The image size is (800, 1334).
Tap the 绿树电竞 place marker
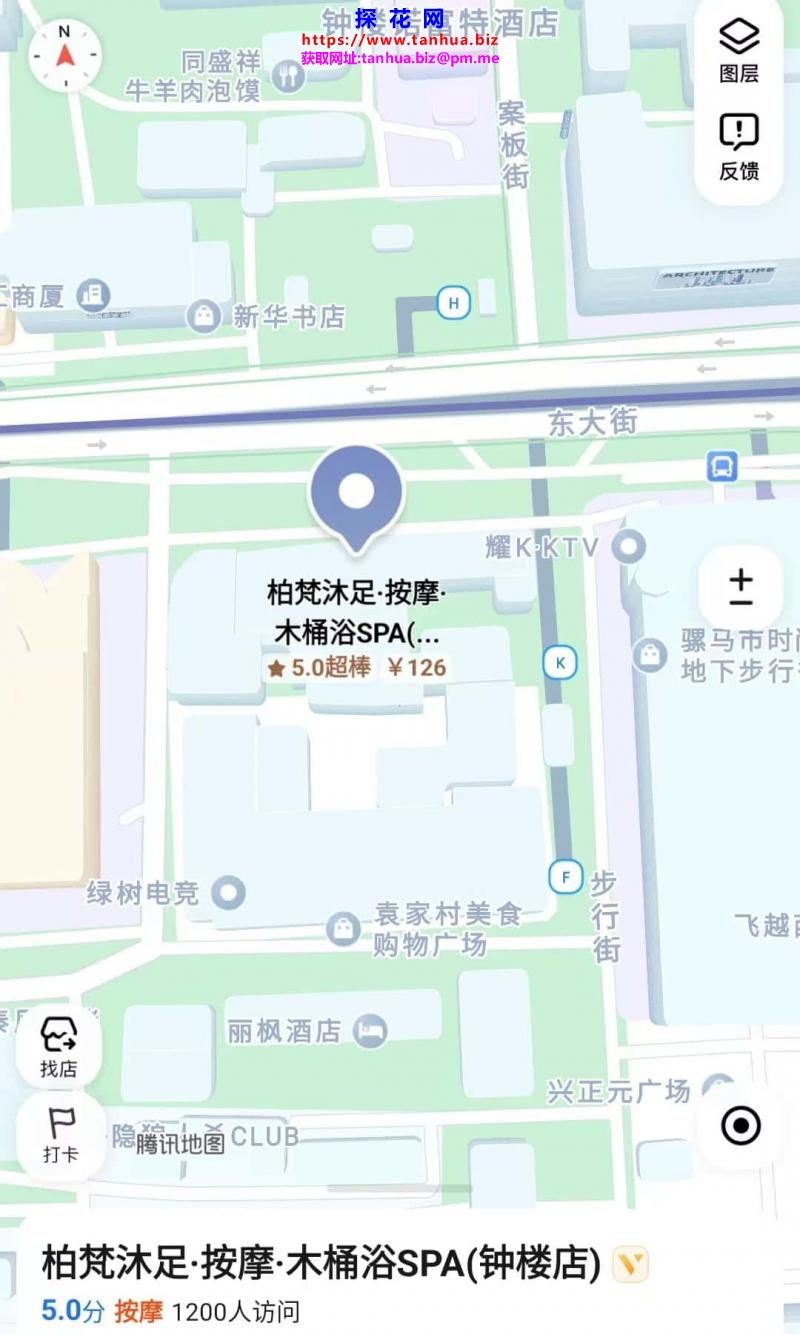[230, 892]
